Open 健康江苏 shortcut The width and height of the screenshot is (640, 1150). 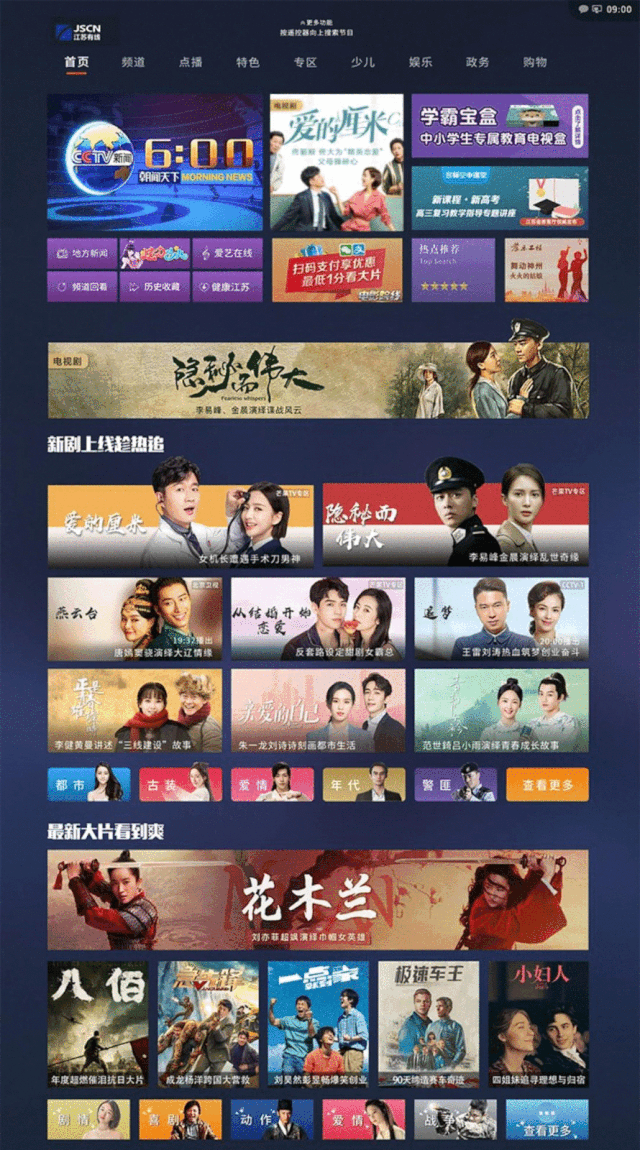227,287
